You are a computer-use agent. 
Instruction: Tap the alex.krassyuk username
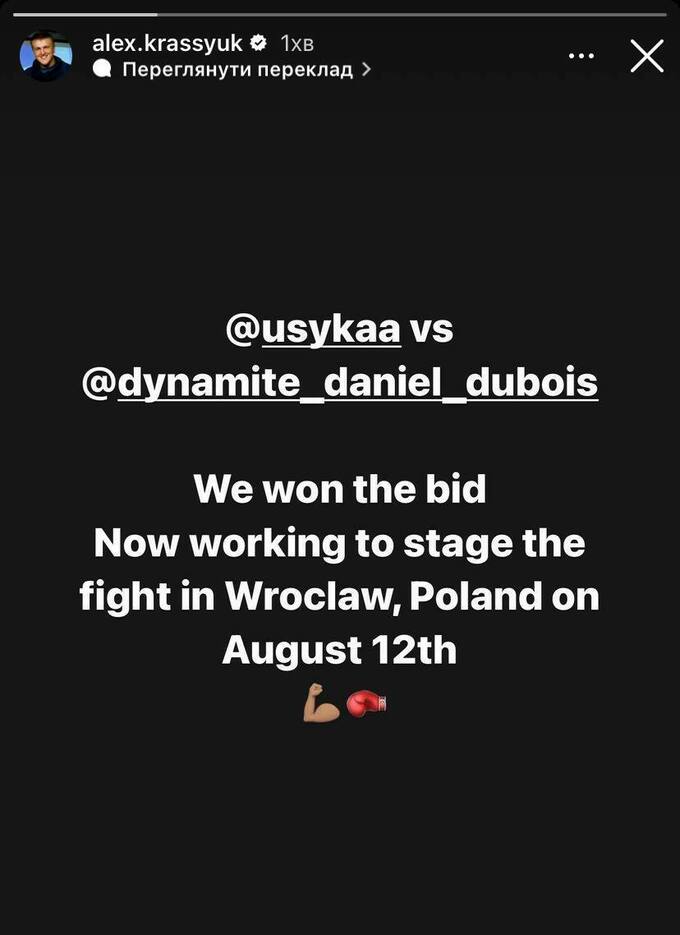(x=167, y=43)
